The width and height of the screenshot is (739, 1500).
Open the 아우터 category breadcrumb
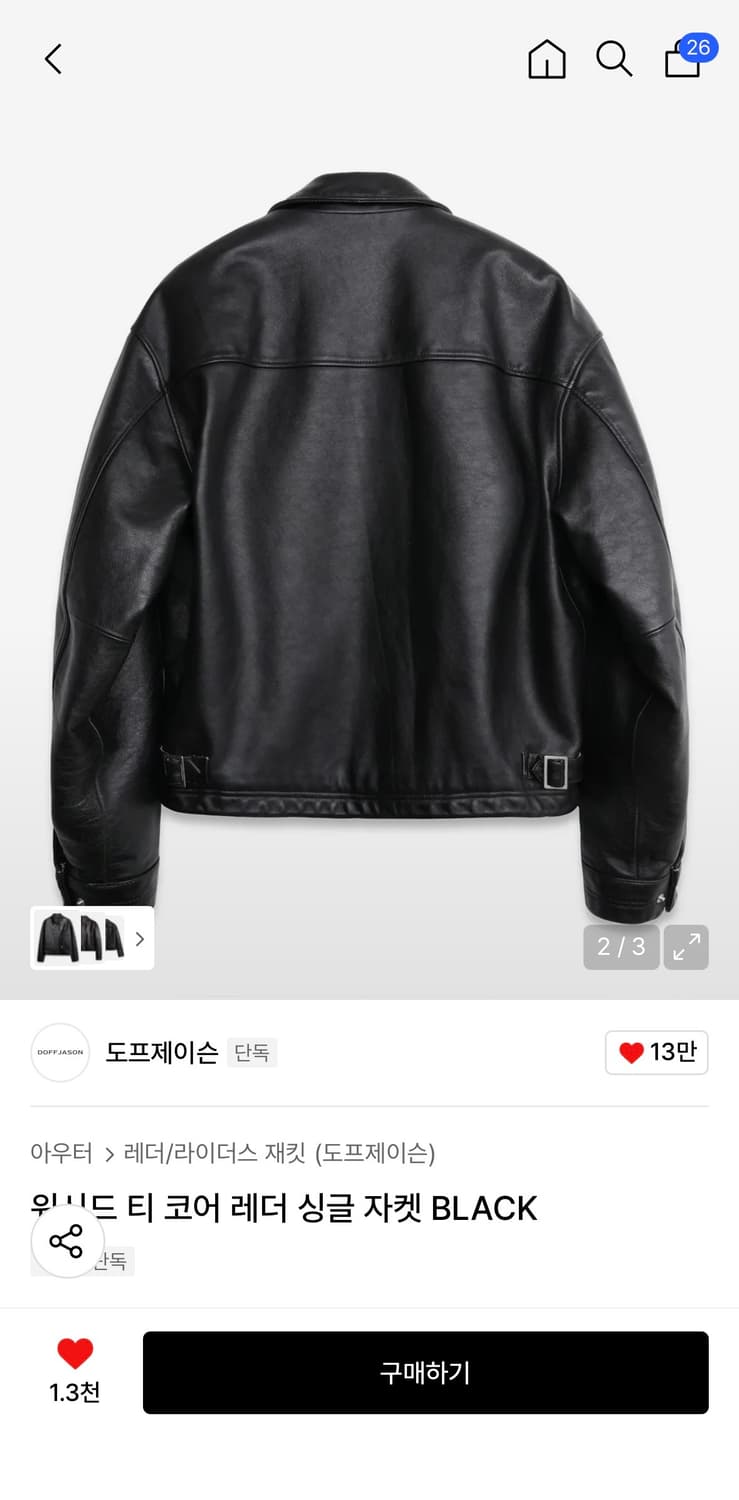point(62,1153)
